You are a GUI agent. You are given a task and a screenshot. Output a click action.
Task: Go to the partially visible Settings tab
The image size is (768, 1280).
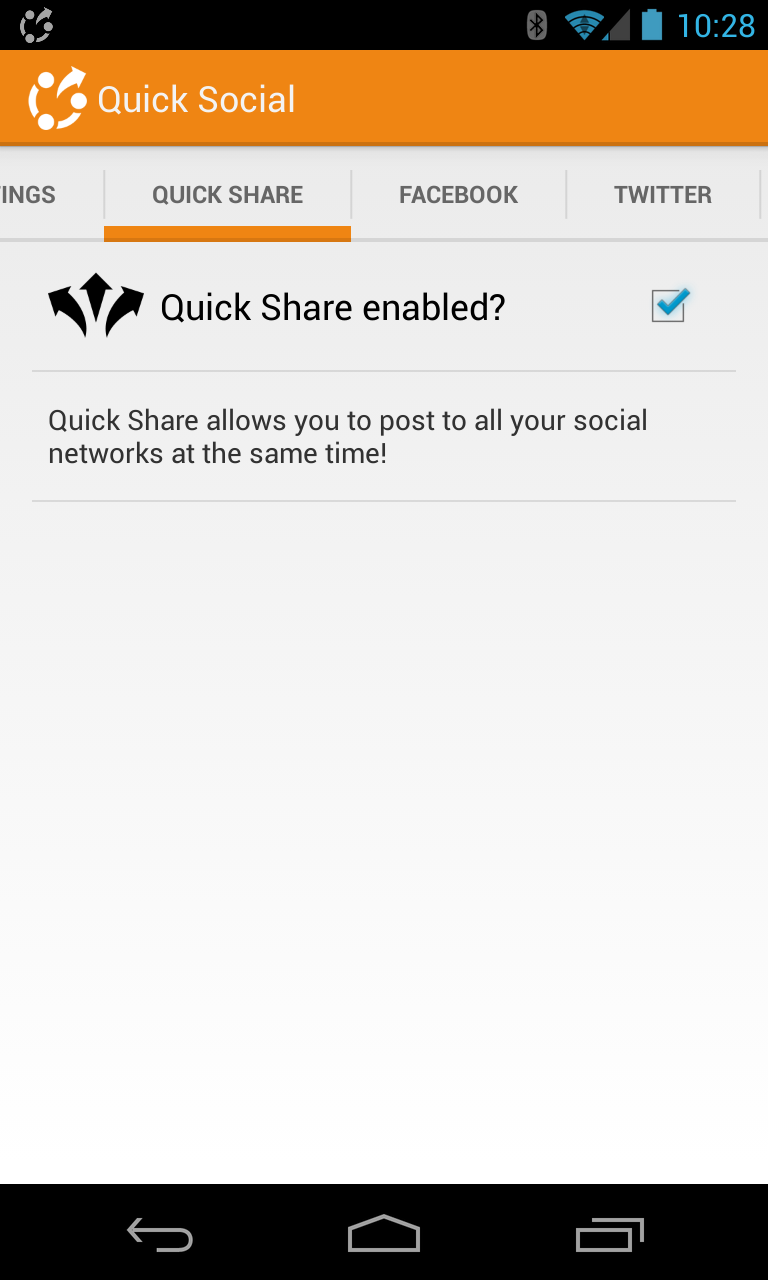pyautogui.click(x=40, y=195)
